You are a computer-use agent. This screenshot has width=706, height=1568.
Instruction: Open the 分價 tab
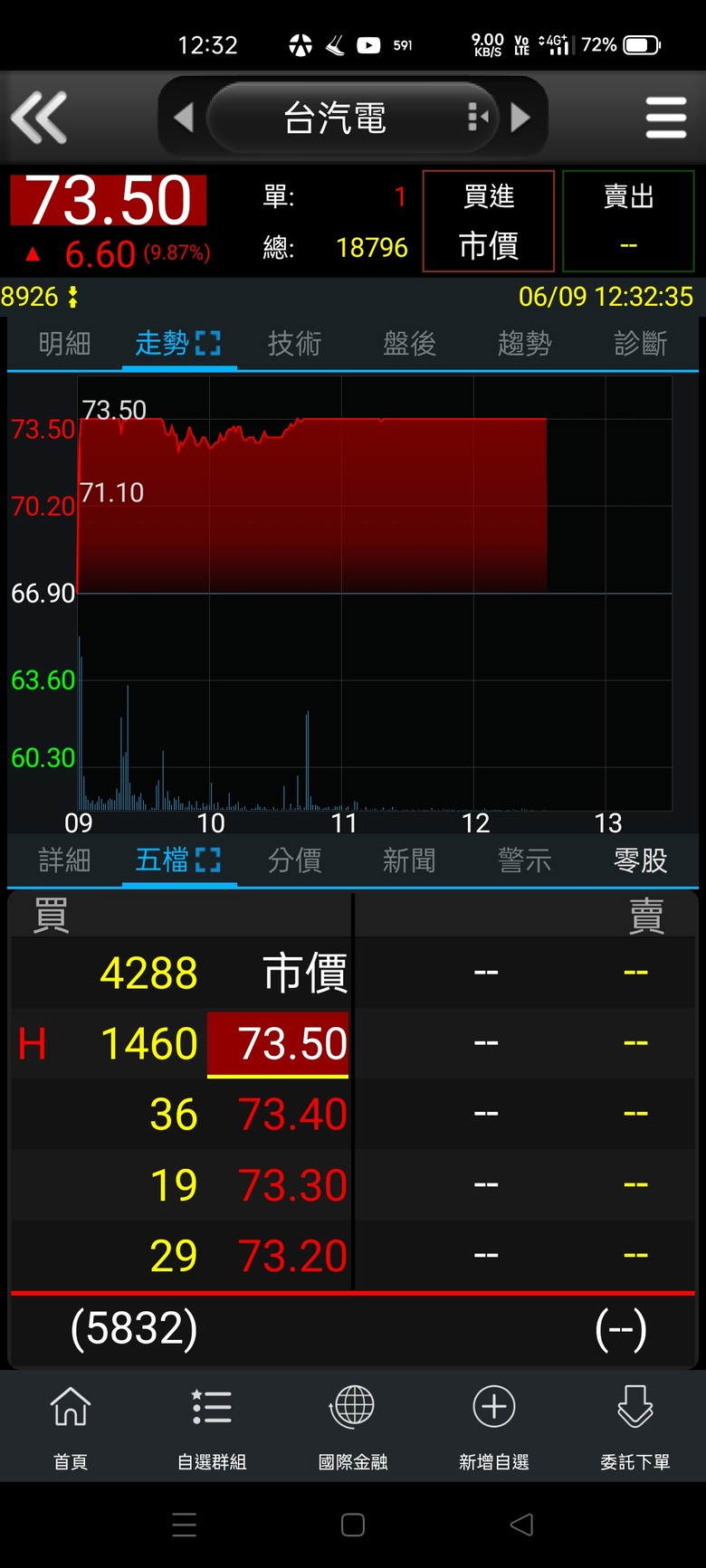294,860
